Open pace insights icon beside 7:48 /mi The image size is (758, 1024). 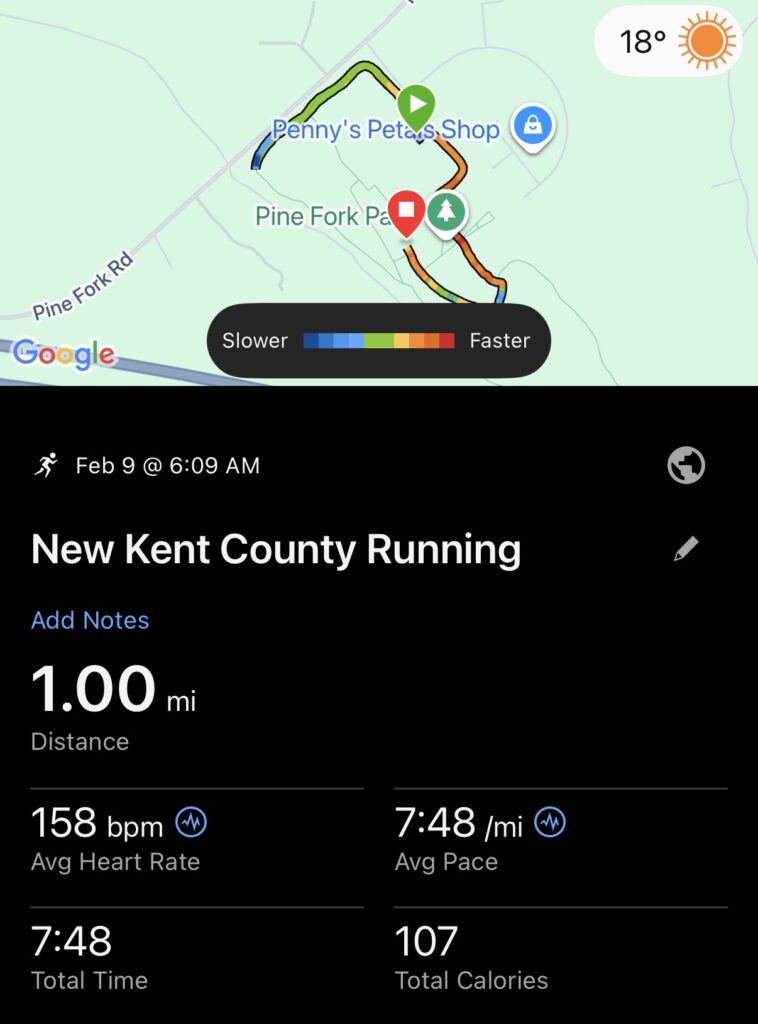550,823
